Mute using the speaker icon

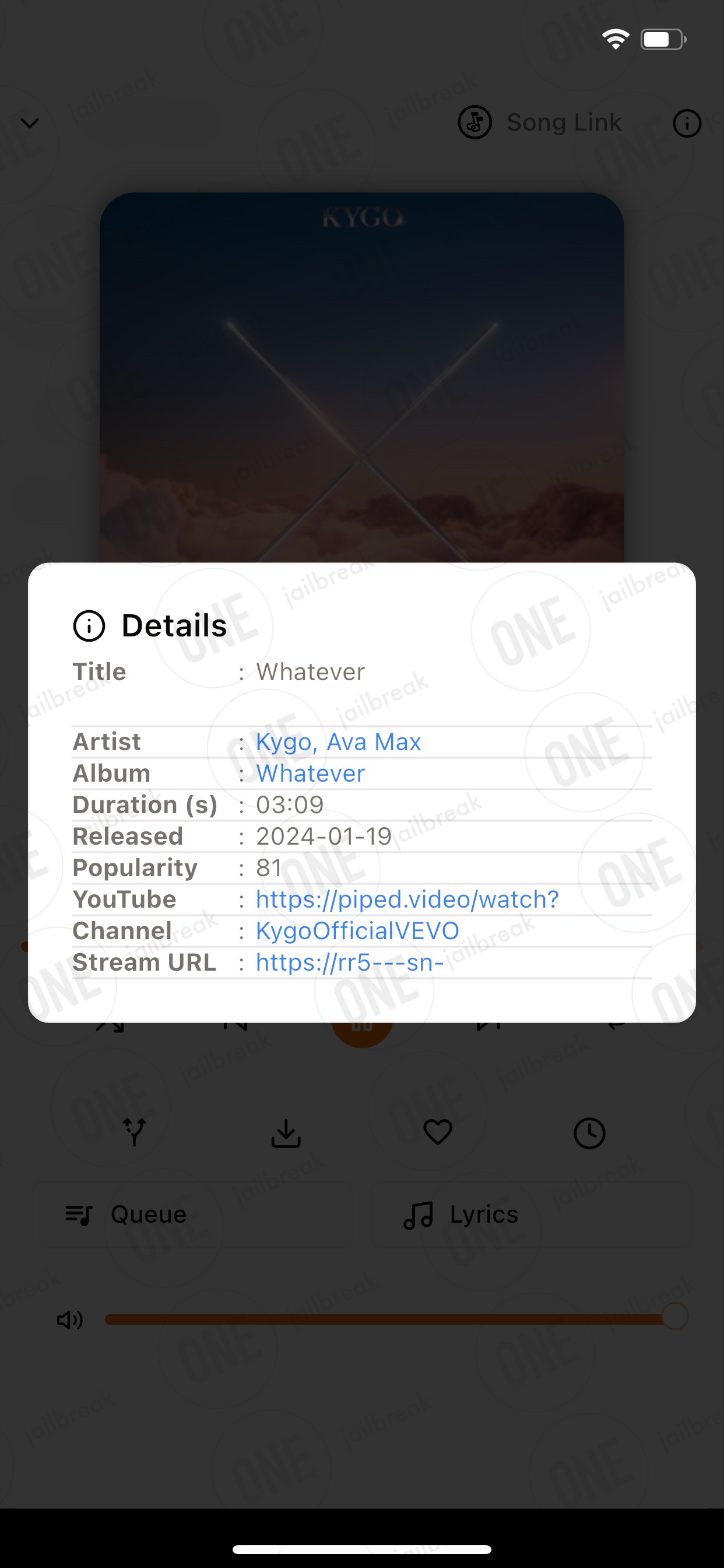pos(70,1319)
